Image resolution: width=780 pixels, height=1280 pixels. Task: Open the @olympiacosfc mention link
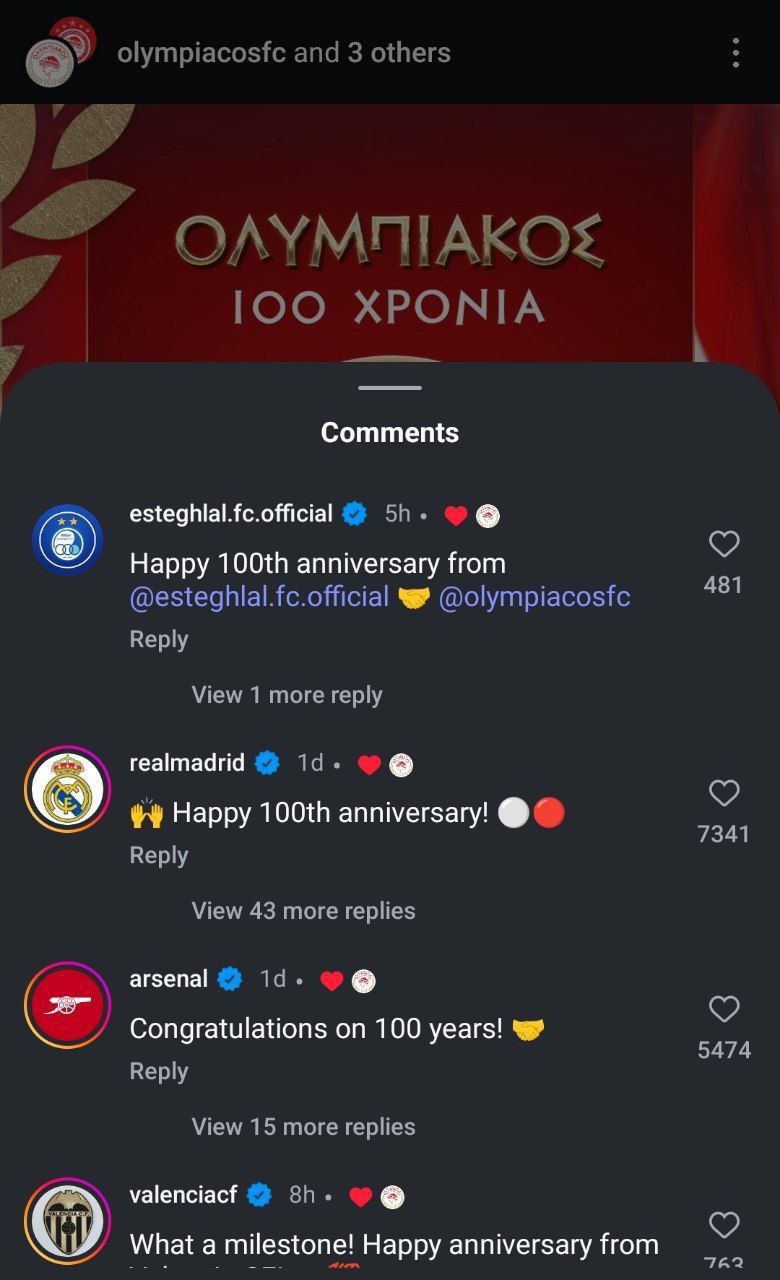[534, 598]
